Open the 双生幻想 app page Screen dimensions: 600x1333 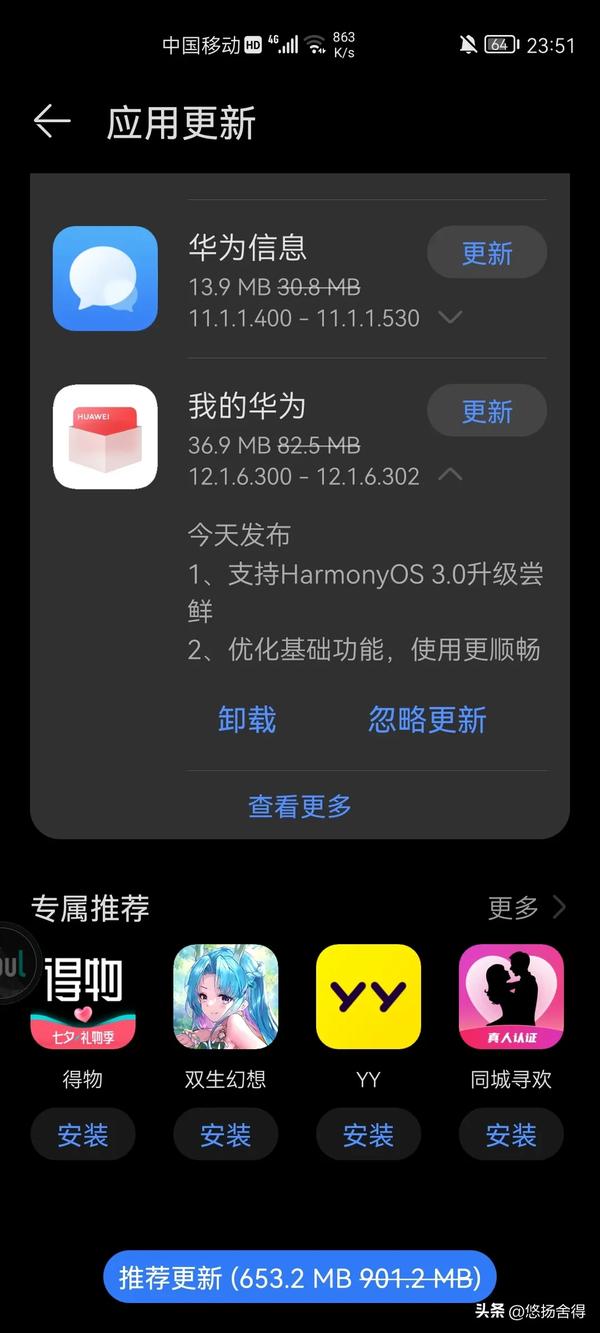pos(226,996)
